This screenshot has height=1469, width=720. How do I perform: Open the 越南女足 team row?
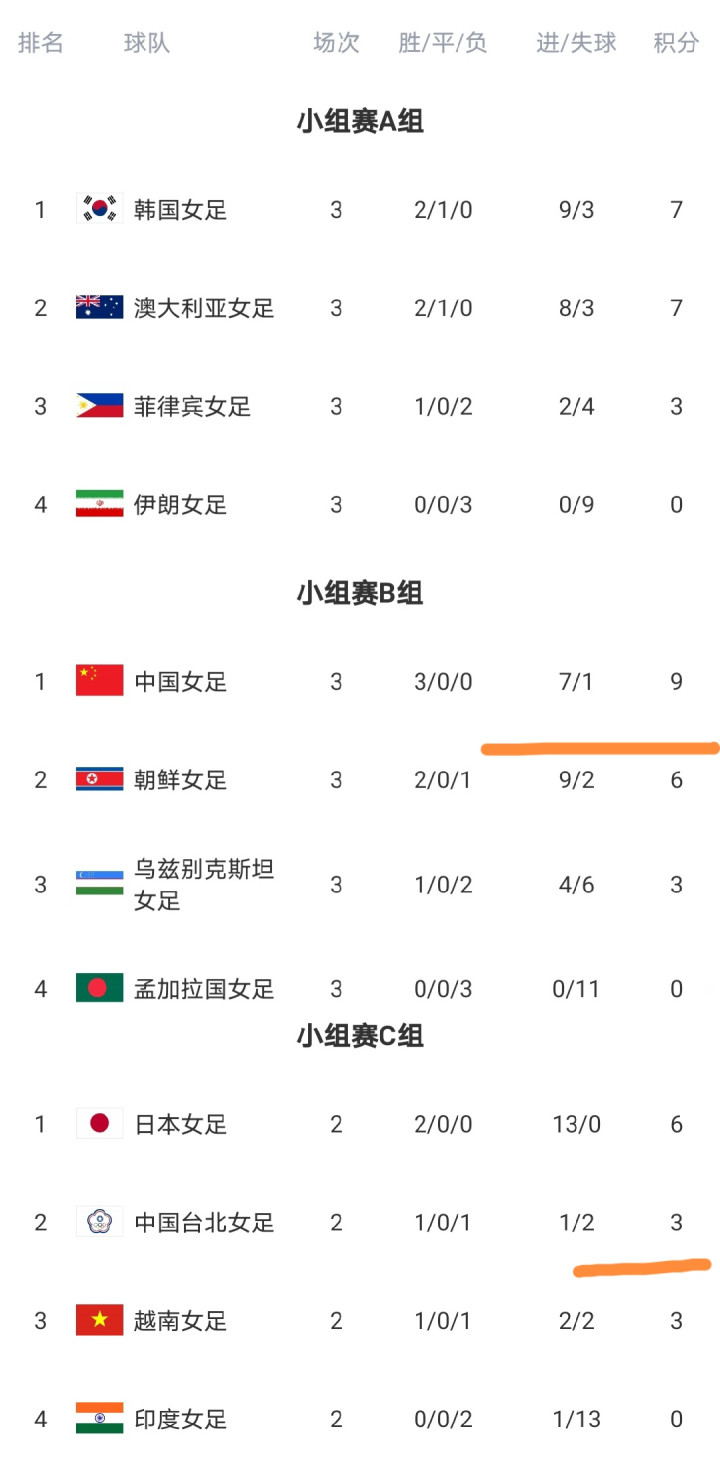tap(360, 1320)
